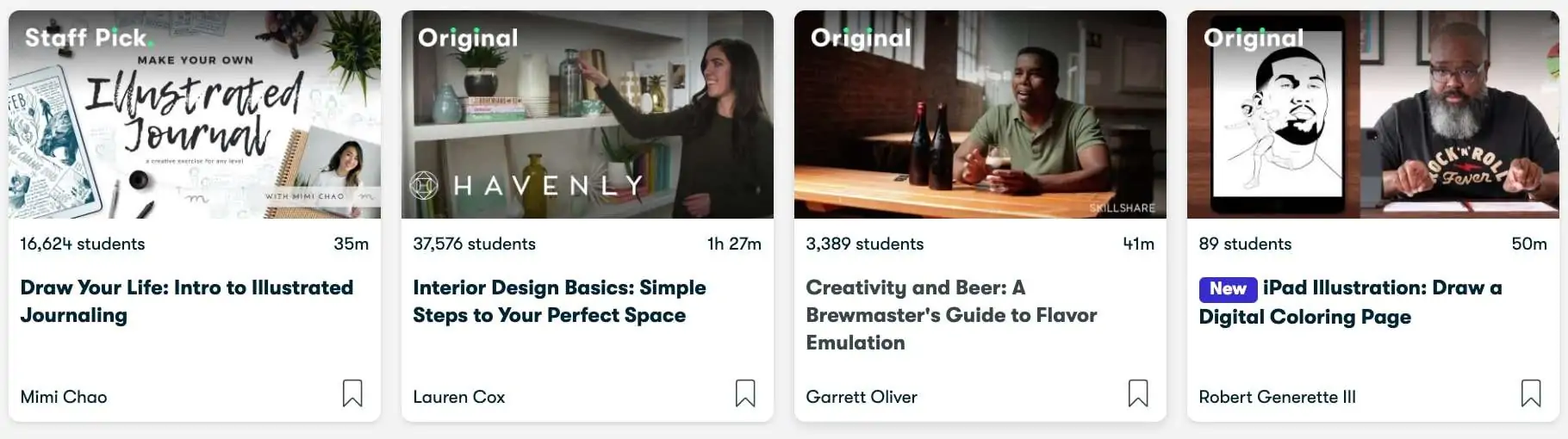Open the Creativity and Beer class thumbnail

tap(980, 114)
